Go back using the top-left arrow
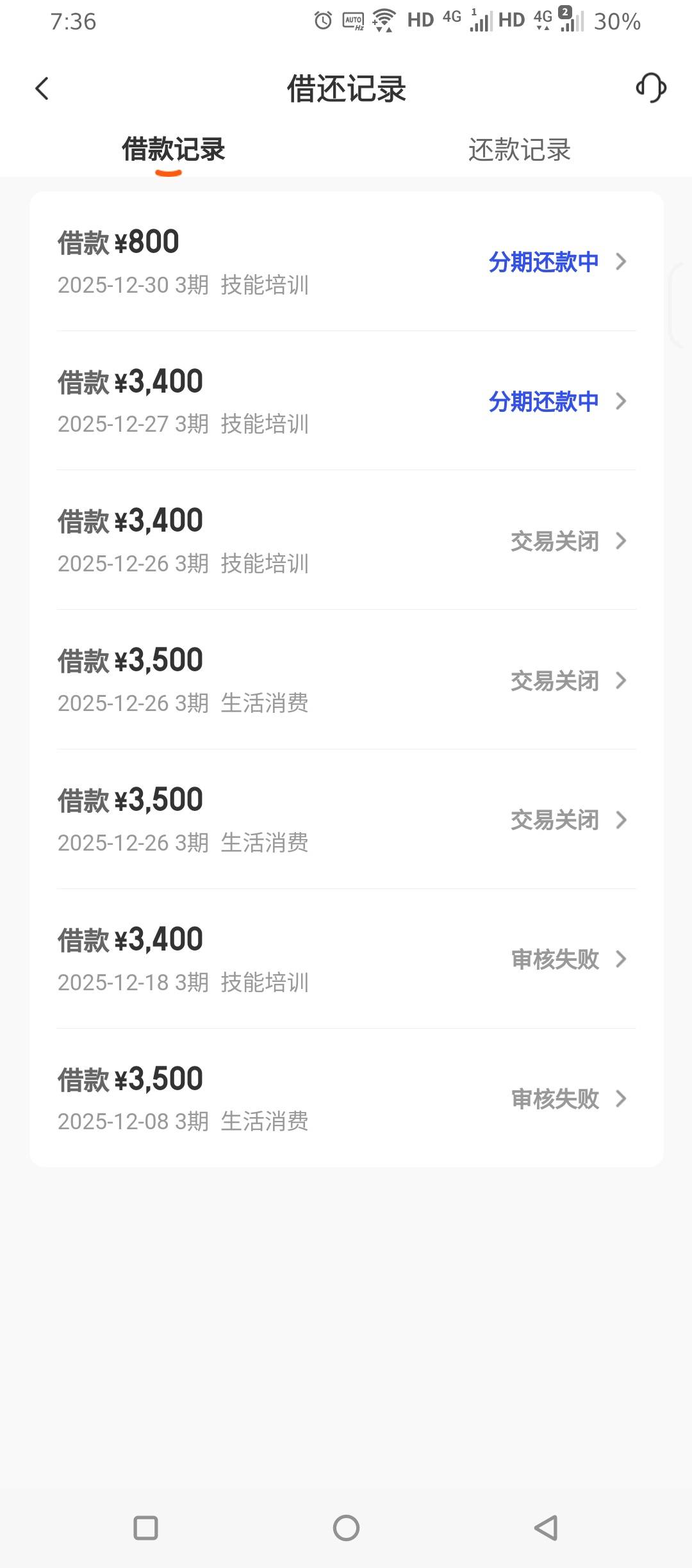692x1568 pixels. 42,88
